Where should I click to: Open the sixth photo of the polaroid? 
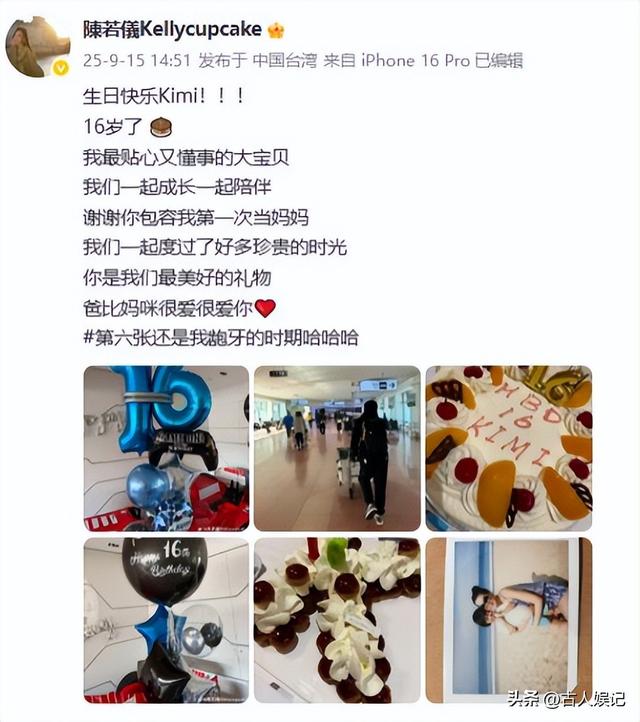508,620
